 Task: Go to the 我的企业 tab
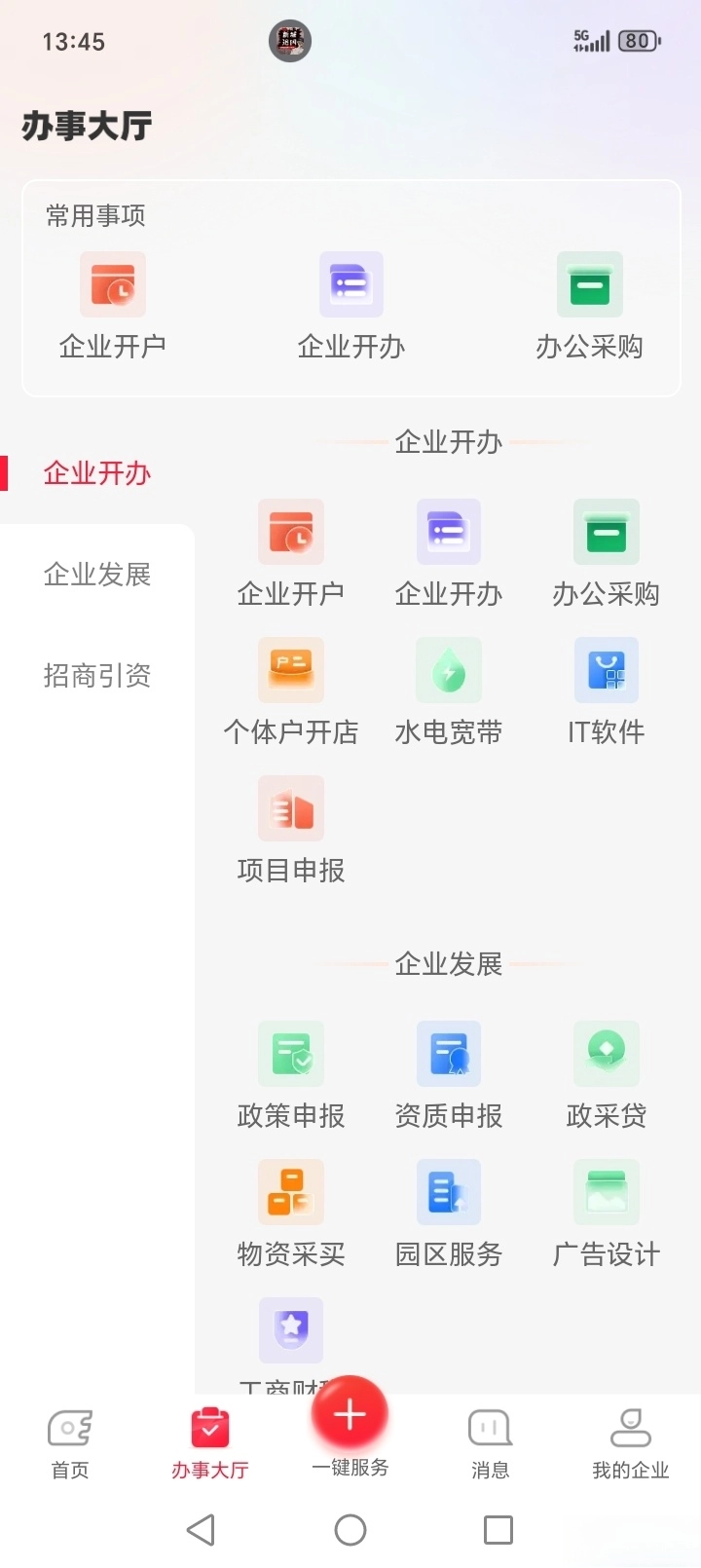pos(630,1443)
